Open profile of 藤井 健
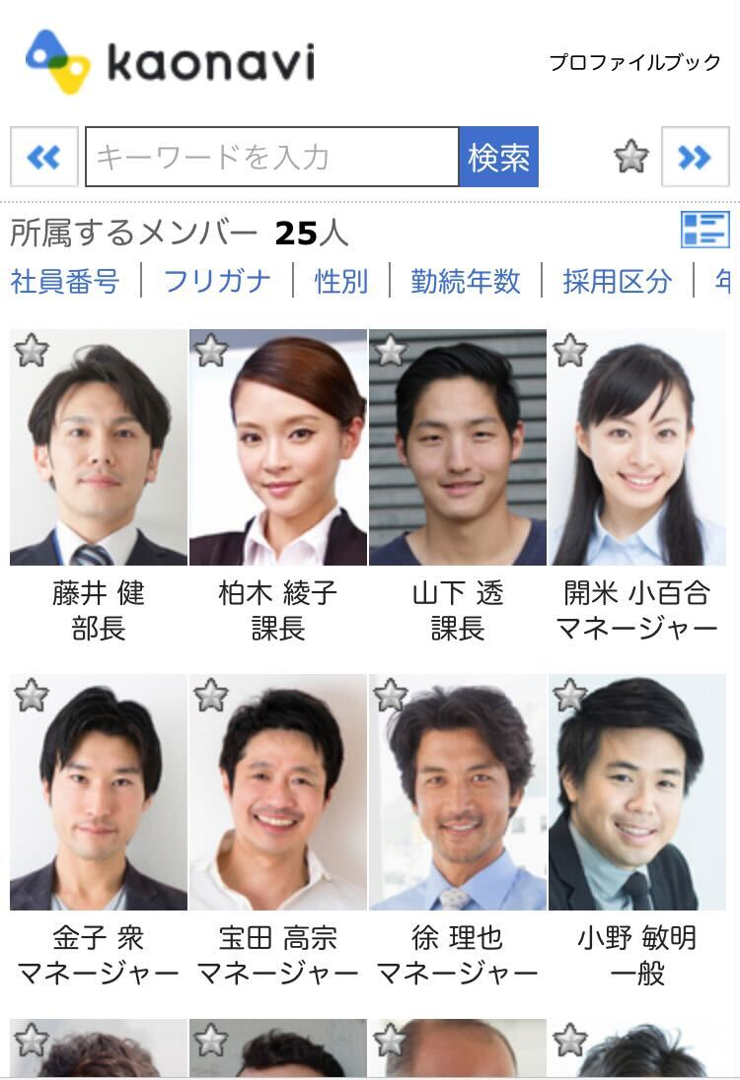Viewport: 740px width, 1080px height. [x=98, y=450]
